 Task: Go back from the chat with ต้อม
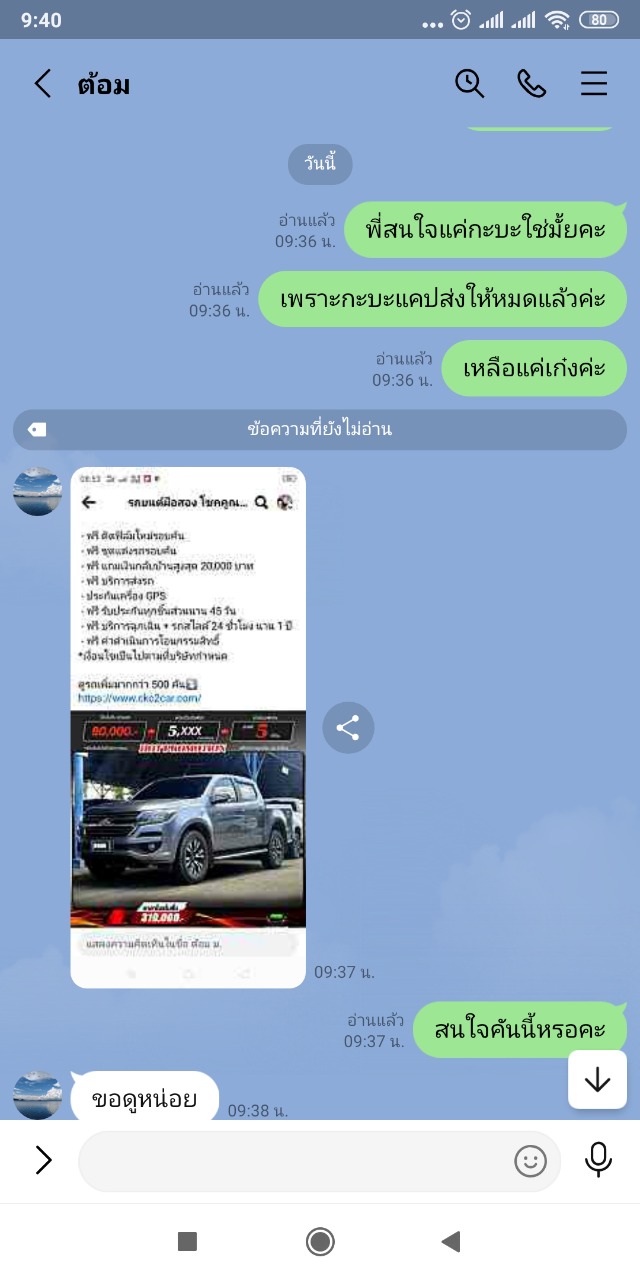(42, 84)
